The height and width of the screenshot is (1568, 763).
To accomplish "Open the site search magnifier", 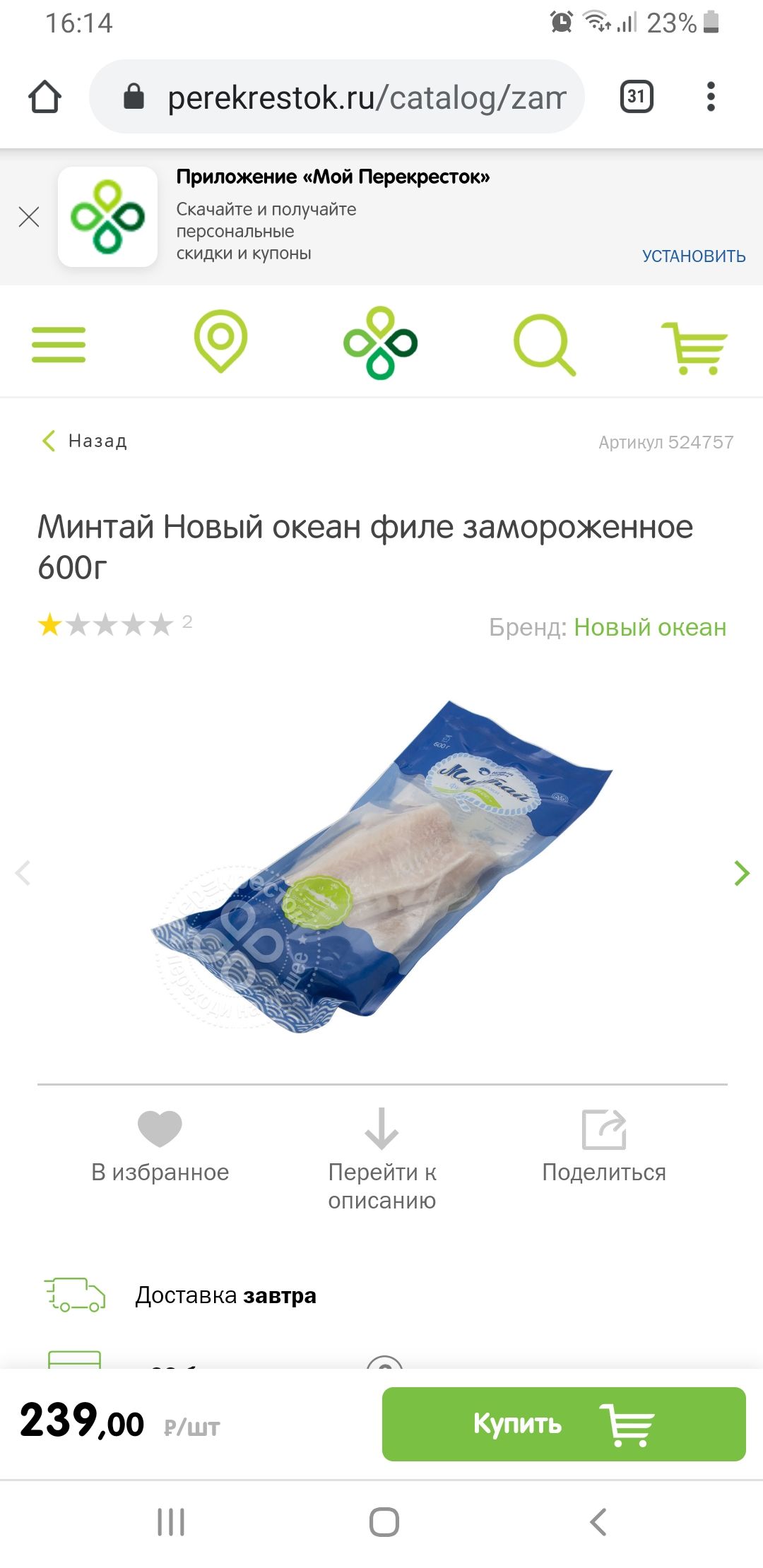I will pos(544,345).
